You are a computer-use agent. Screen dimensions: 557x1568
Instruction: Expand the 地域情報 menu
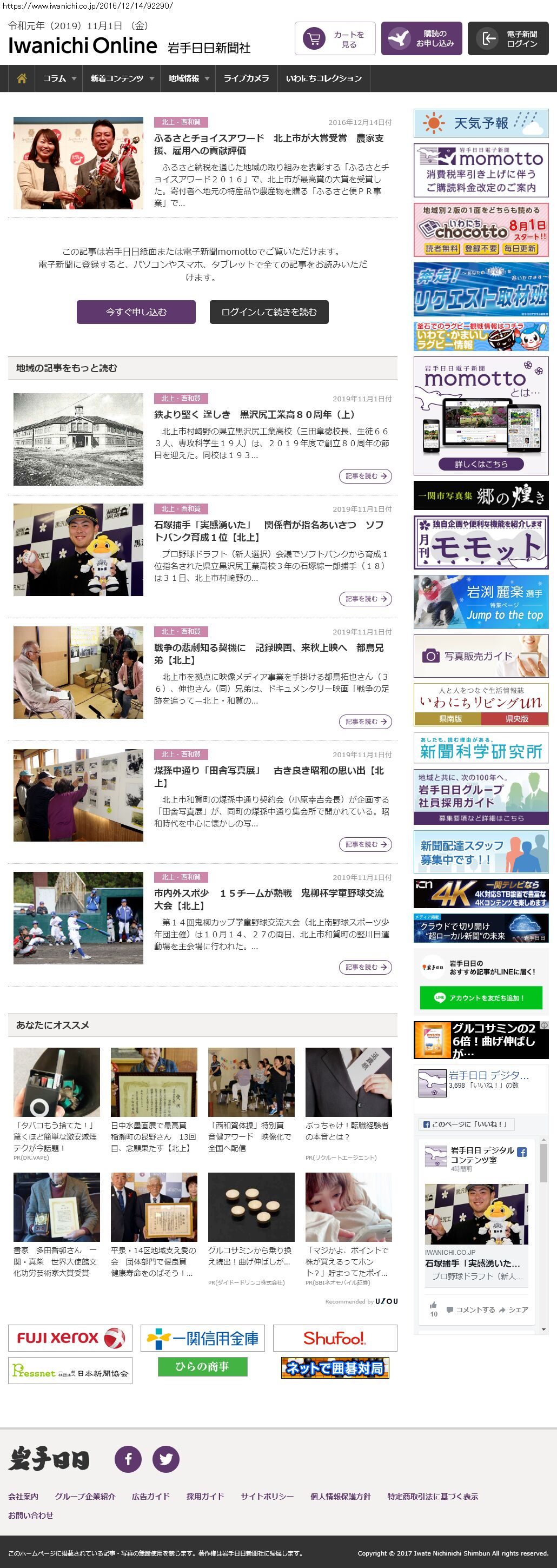click(188, 78)
